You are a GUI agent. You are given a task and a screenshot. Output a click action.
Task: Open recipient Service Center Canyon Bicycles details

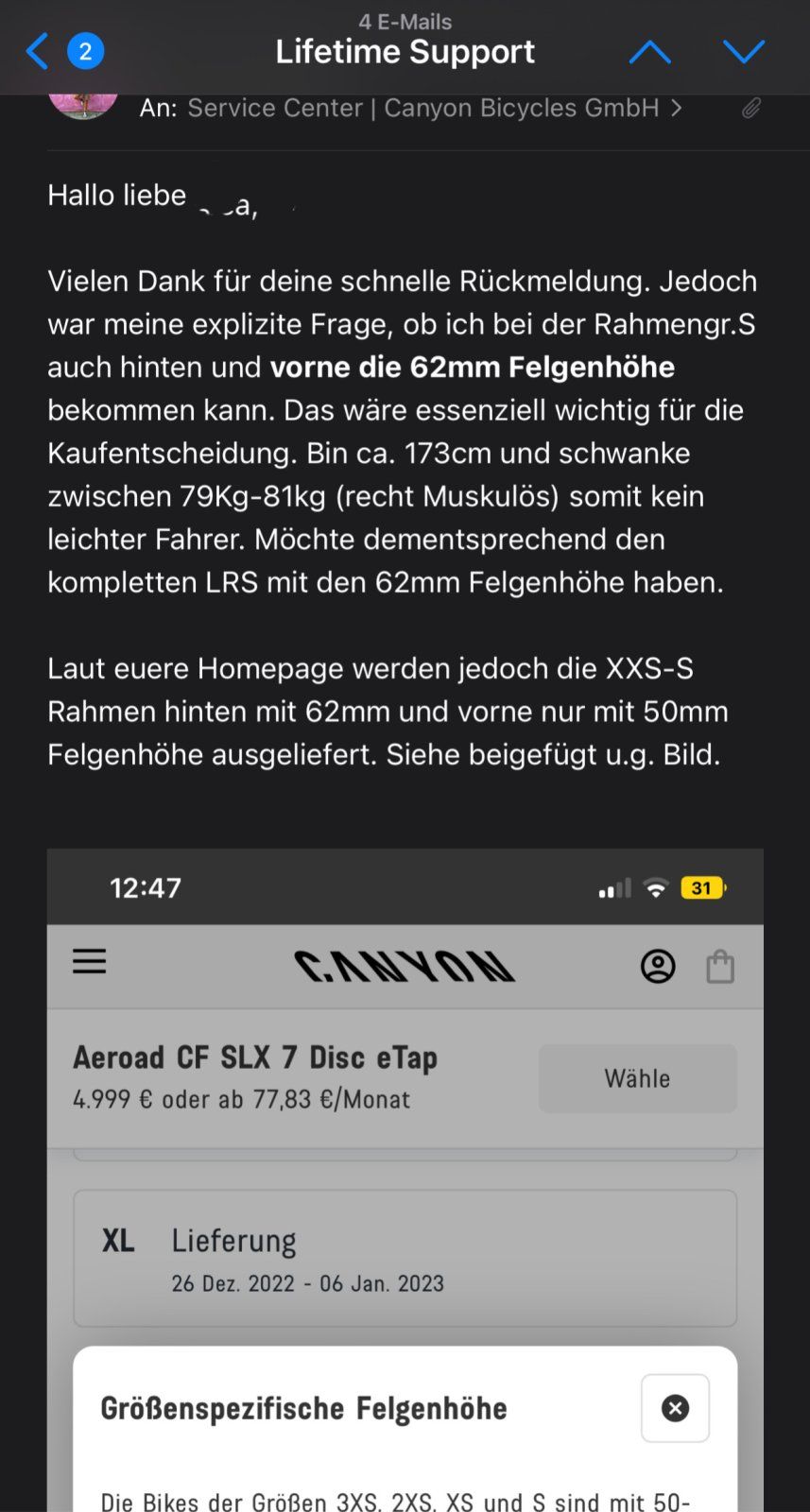point(422,108)
